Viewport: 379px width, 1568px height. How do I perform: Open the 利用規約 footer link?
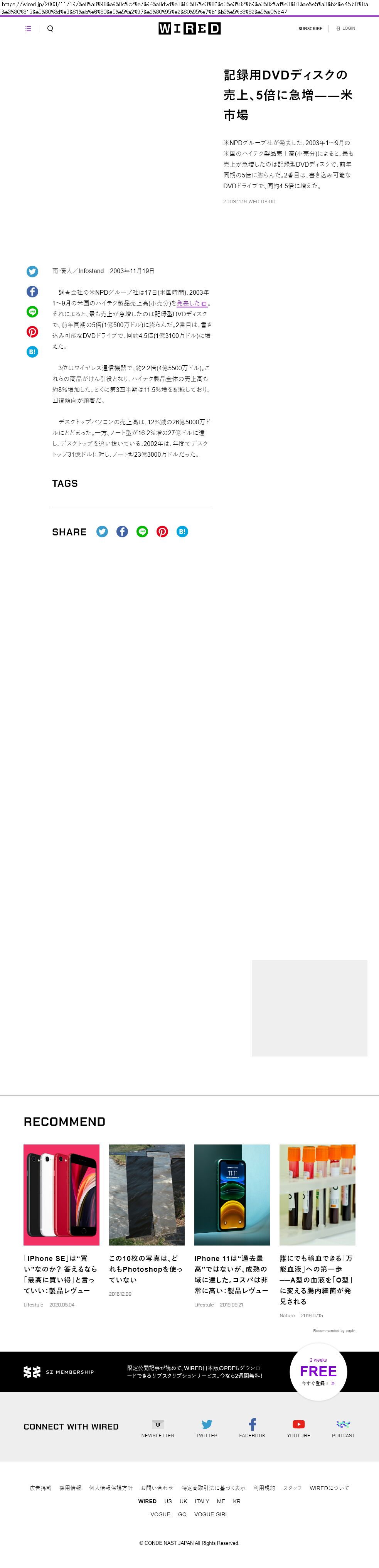pos(264,1488)
